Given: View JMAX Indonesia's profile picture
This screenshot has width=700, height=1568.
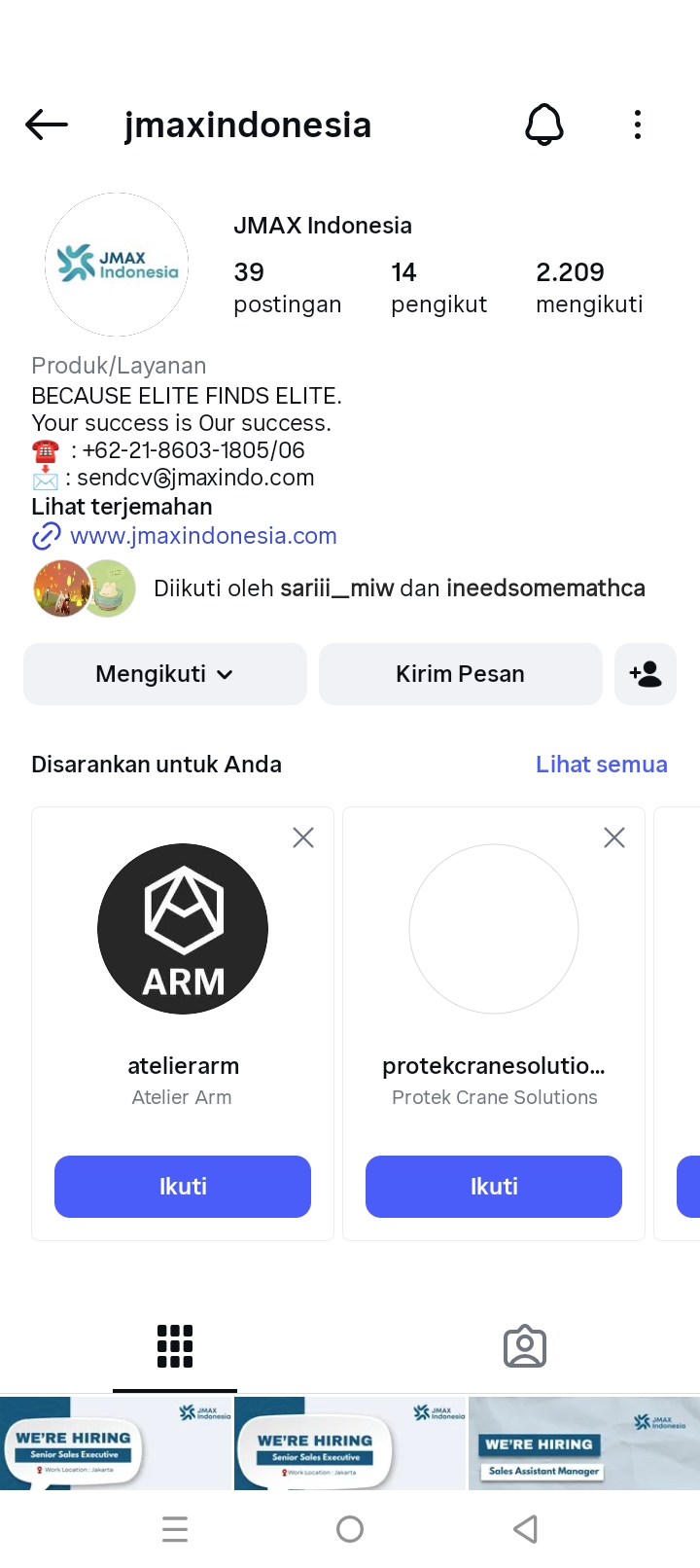Looking at the screenshot, I should [x=117, y=265].
